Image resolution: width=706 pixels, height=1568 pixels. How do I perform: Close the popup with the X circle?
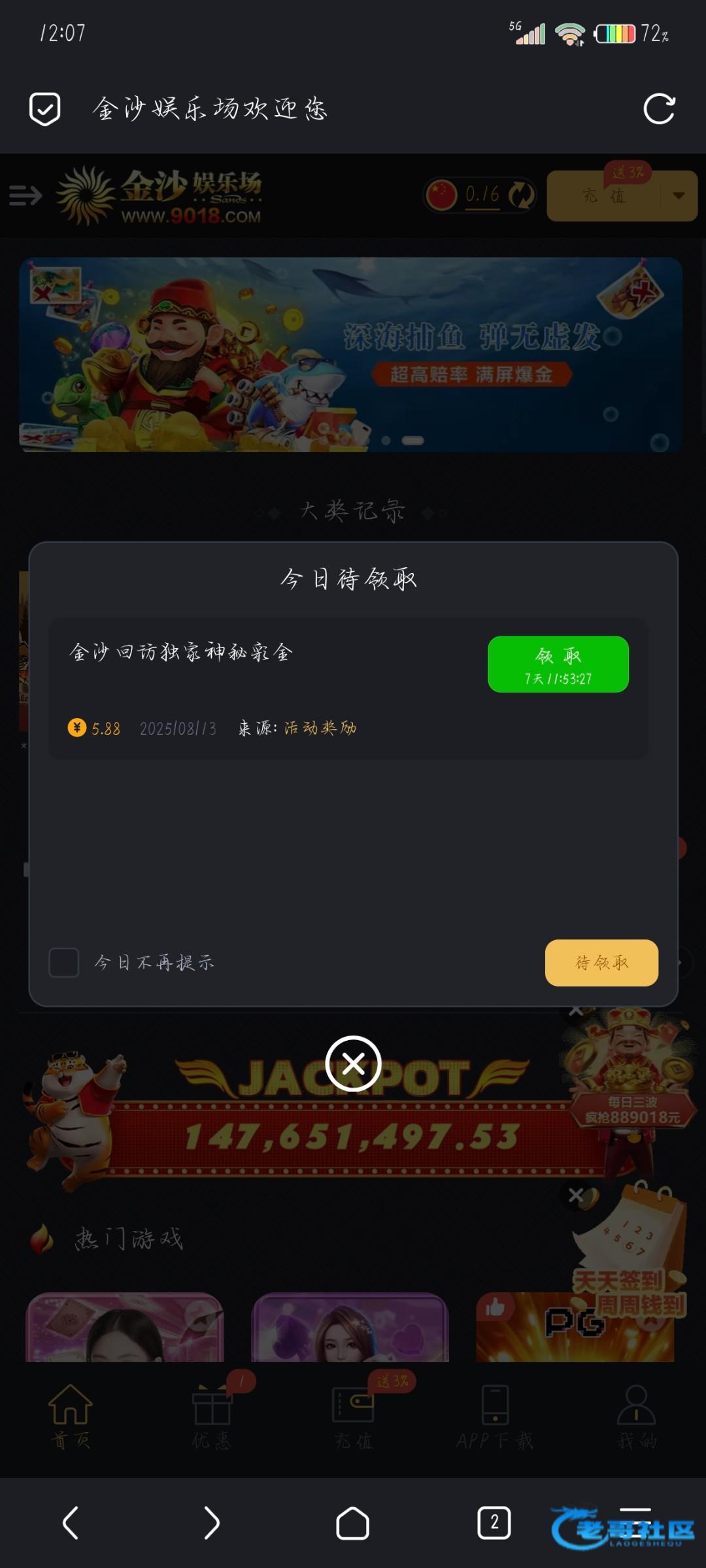353,1064
